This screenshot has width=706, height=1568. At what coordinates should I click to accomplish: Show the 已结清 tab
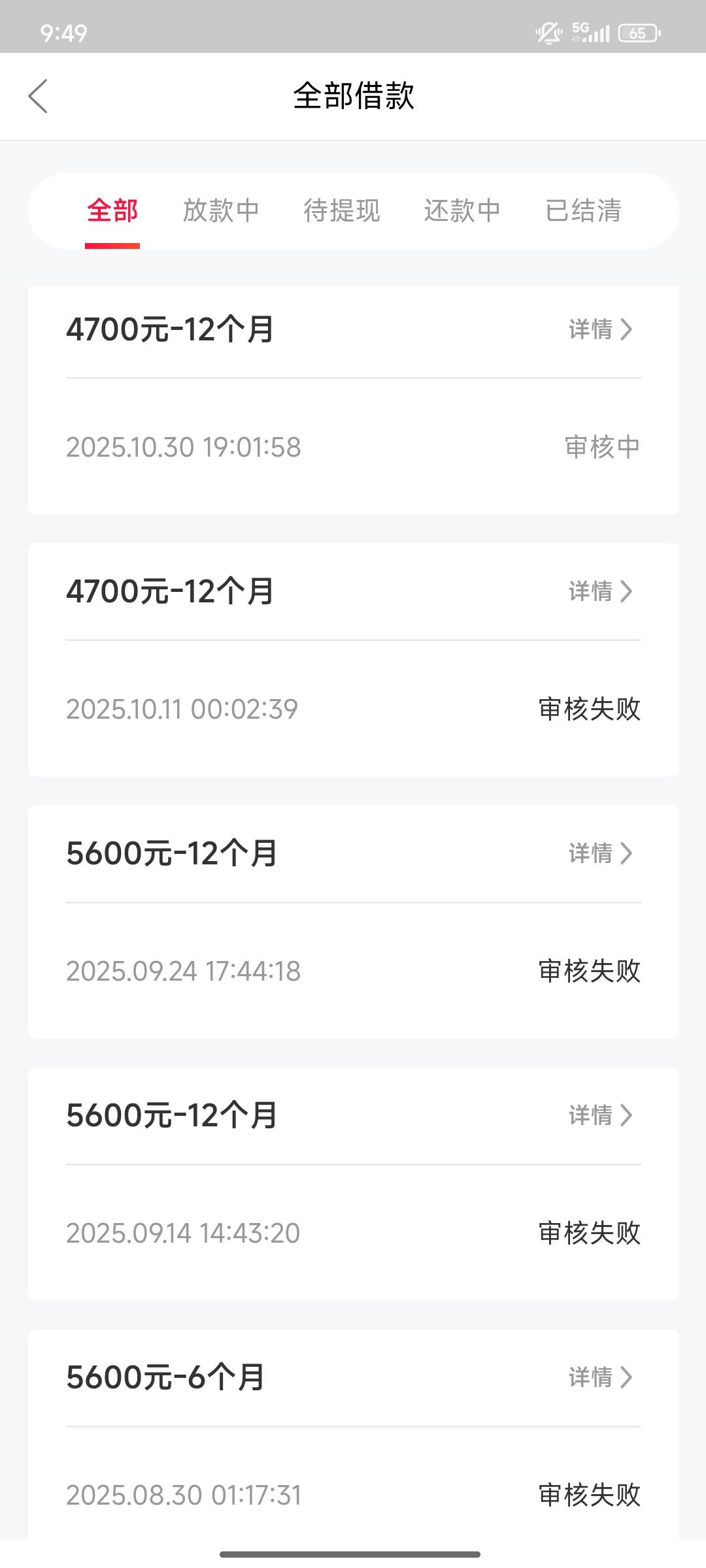pos(583,211)
